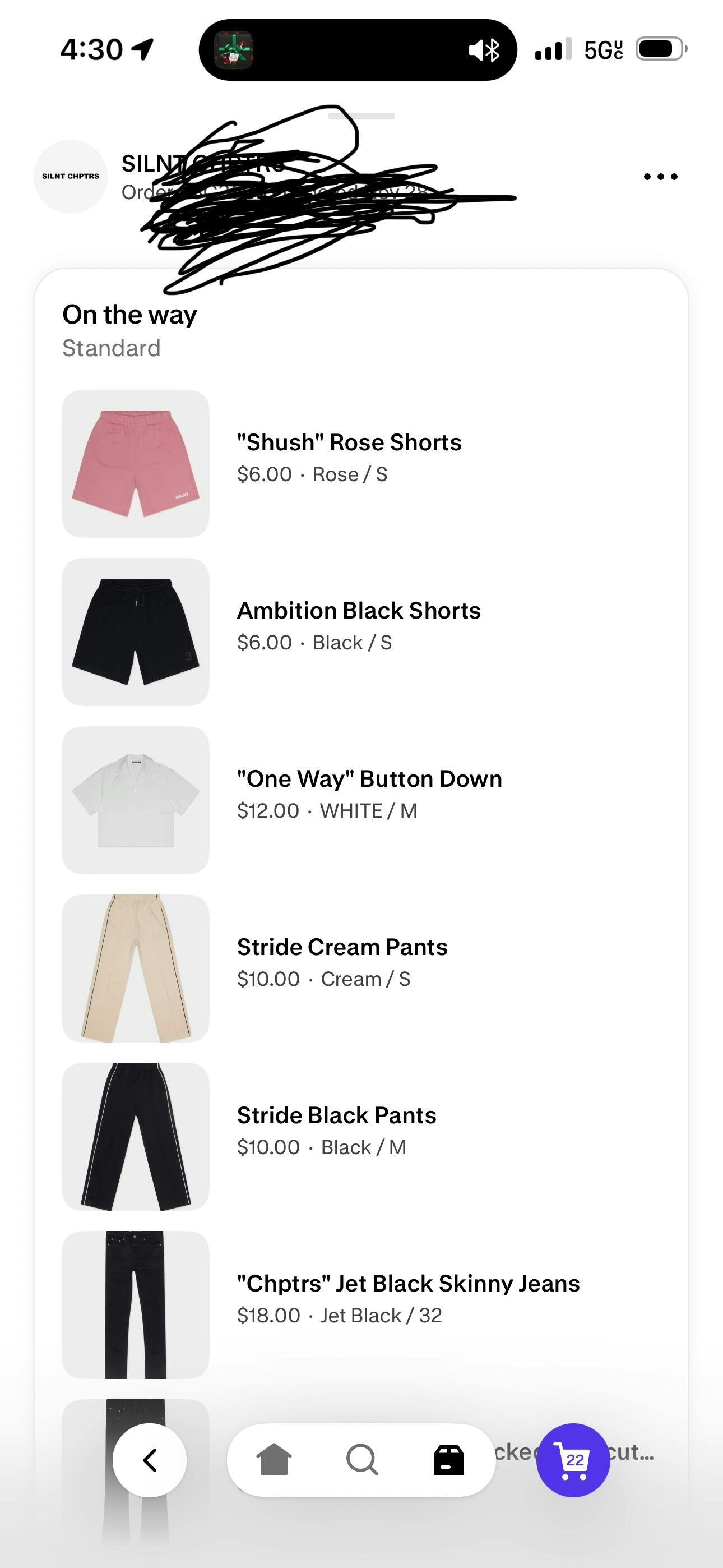Open Ambition Black Shorts item
The width and height of the screenshot is (723, 1568).
coord(359,611)
